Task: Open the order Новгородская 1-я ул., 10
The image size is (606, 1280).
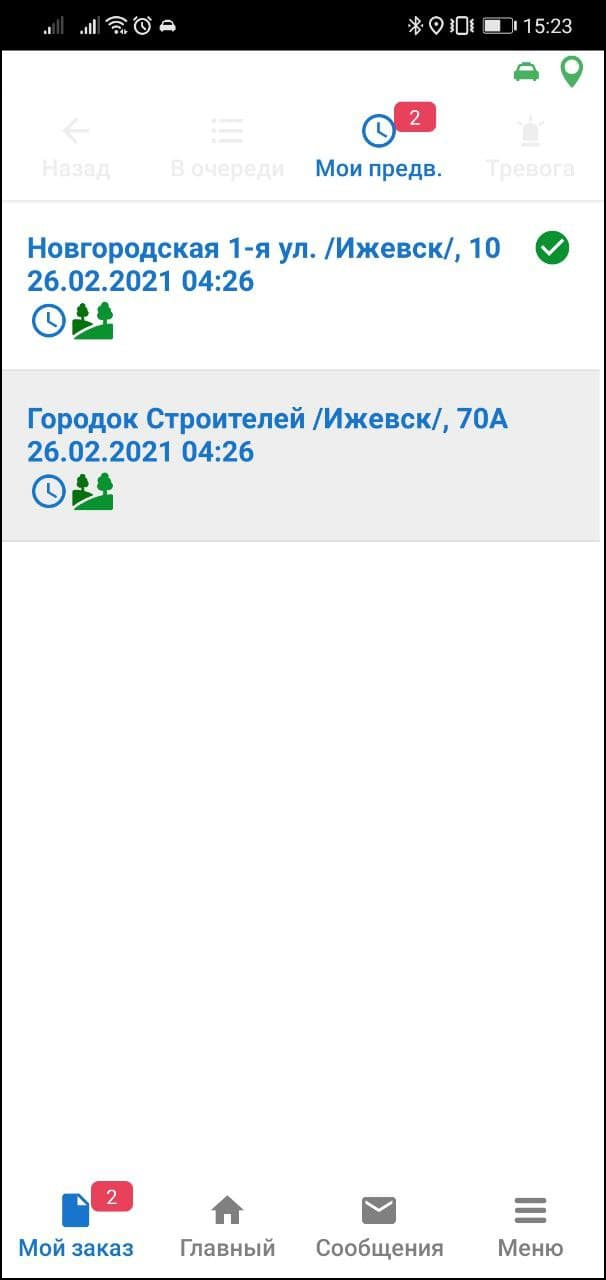Action: 301,286
